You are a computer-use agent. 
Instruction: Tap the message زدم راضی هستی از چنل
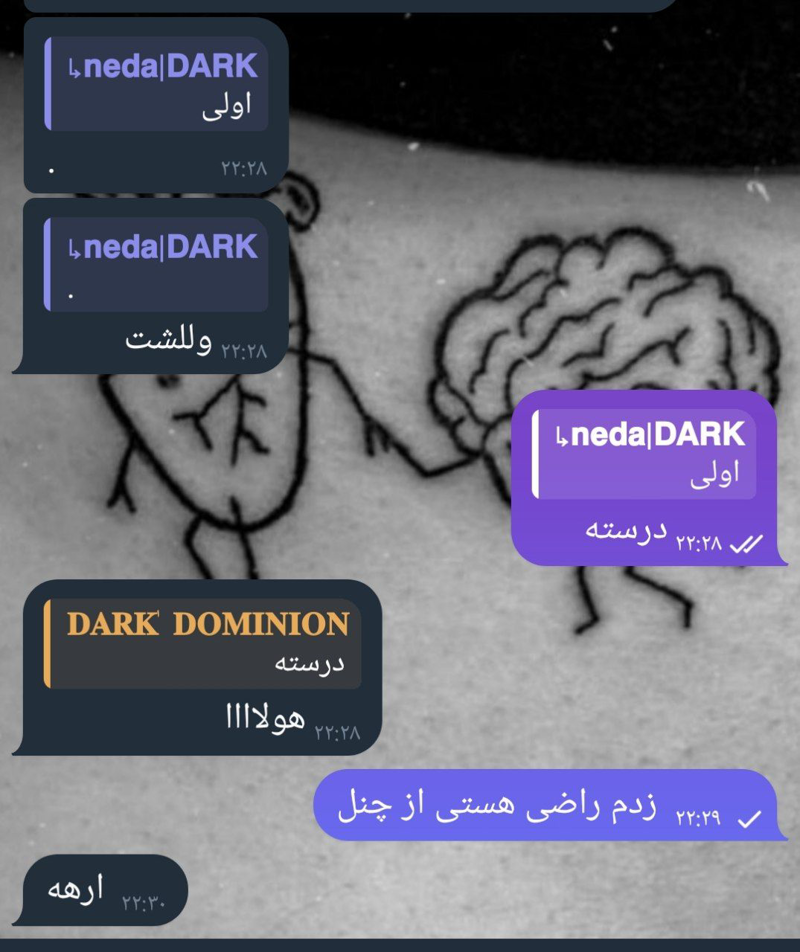[x=548, y=806]
